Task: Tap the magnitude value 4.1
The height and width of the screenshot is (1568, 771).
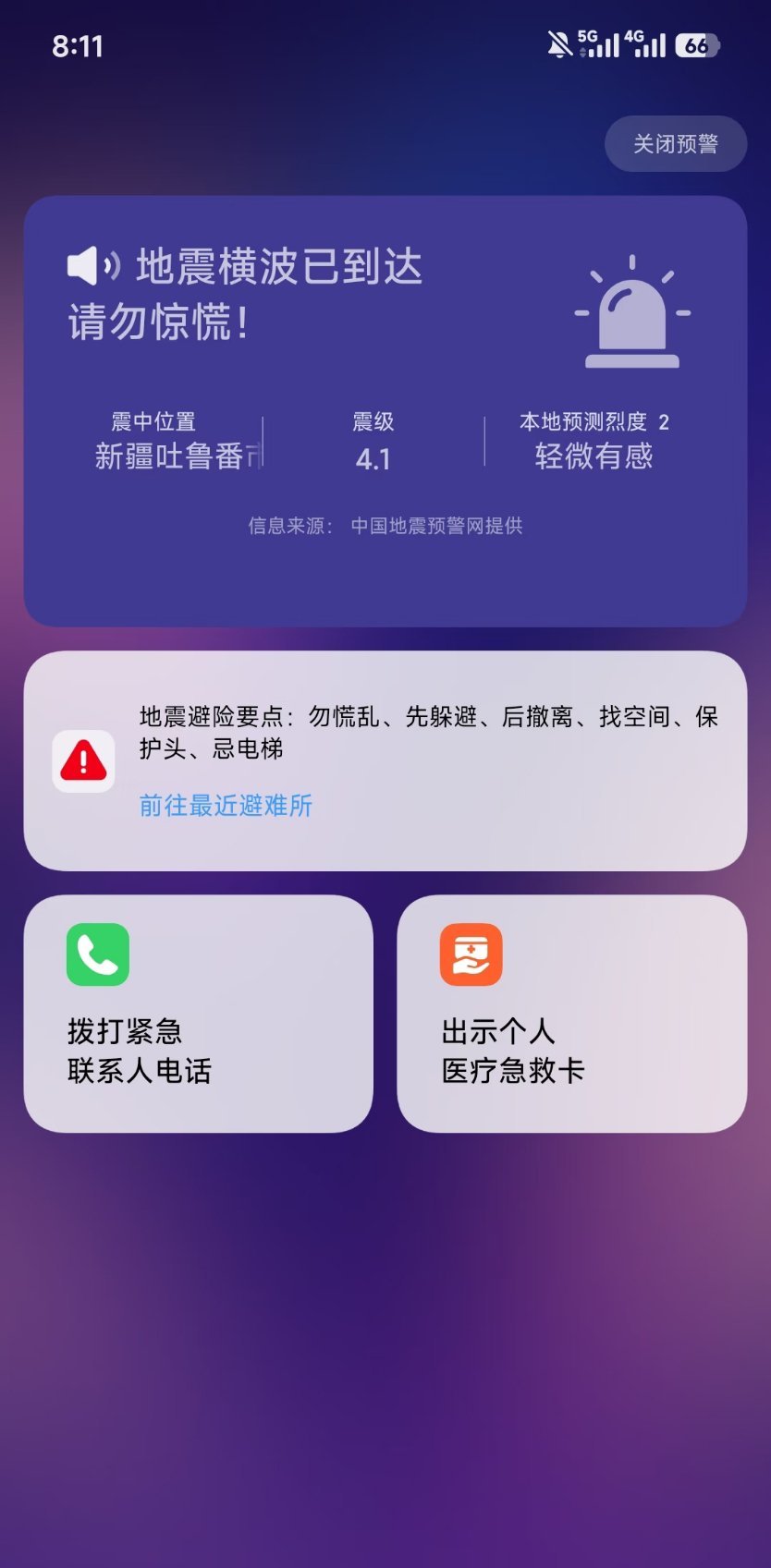Action: [373, 456]
